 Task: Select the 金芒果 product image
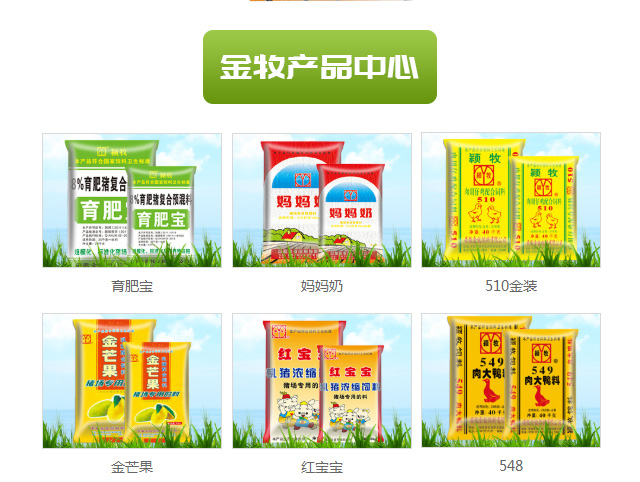132,380
